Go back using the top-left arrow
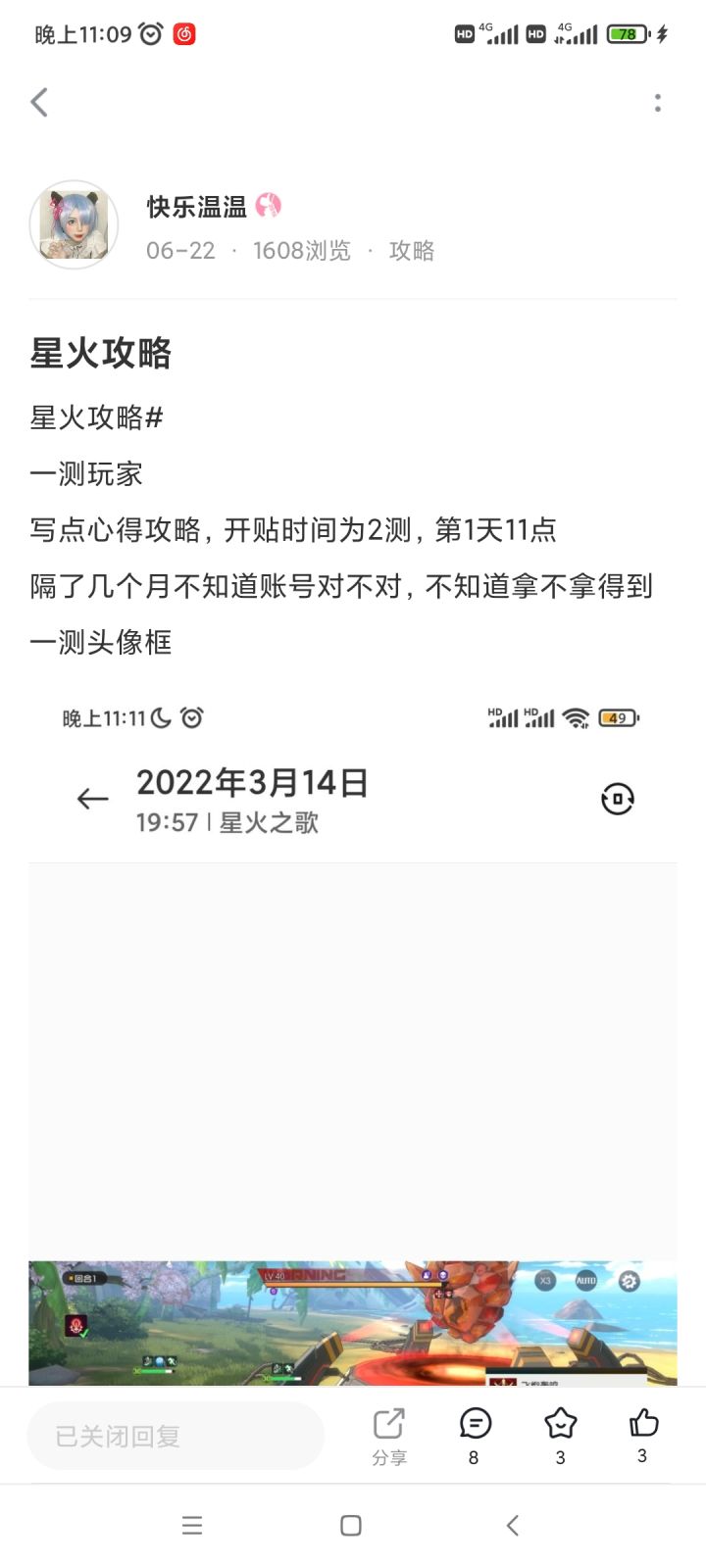The height and width of the screenshot is (1568, 706). (39, 102)
